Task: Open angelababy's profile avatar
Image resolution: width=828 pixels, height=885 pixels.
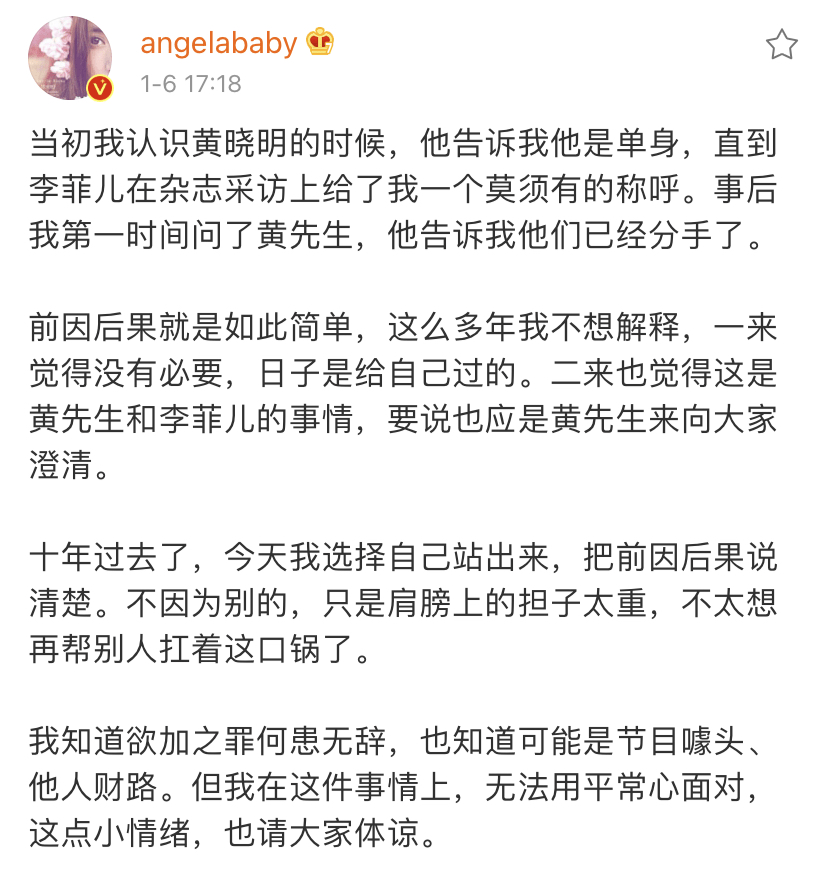Action: (70, 58)
